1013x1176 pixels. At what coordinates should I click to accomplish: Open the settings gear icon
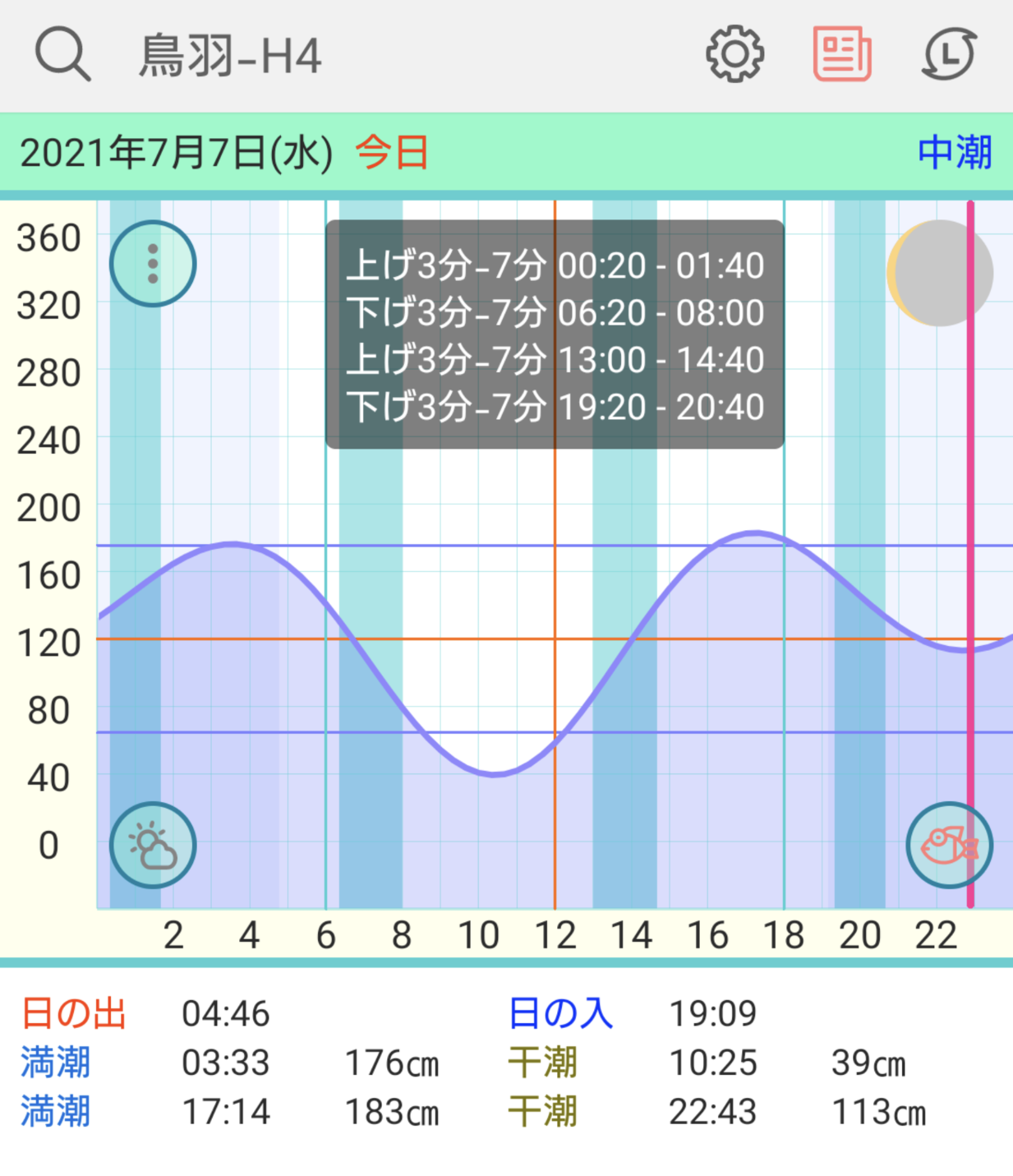click(x=735, y=52)
